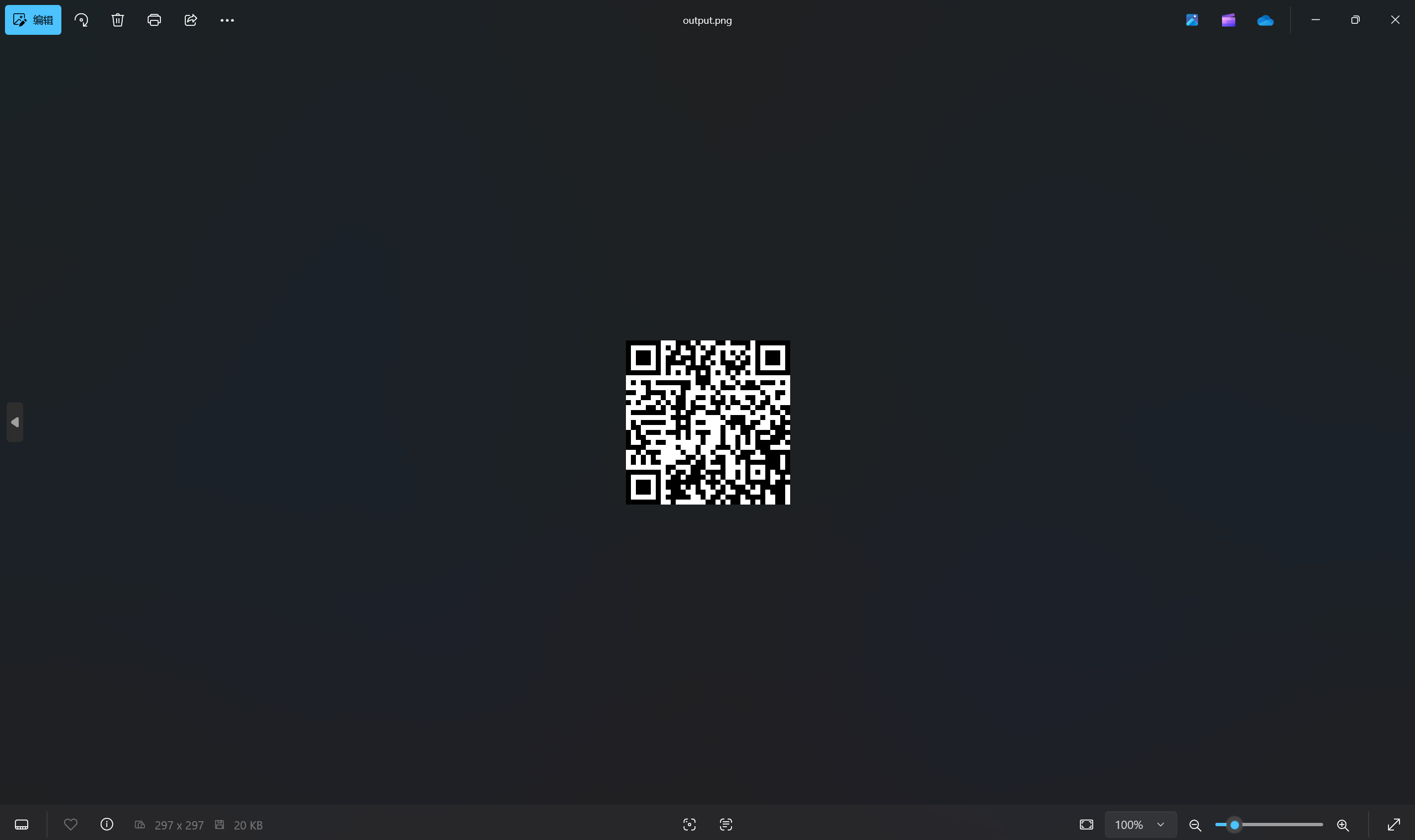1415x840 pixels.
Task: Expand the 100% zoom dropdown
Action: [x=1160, y=825]
